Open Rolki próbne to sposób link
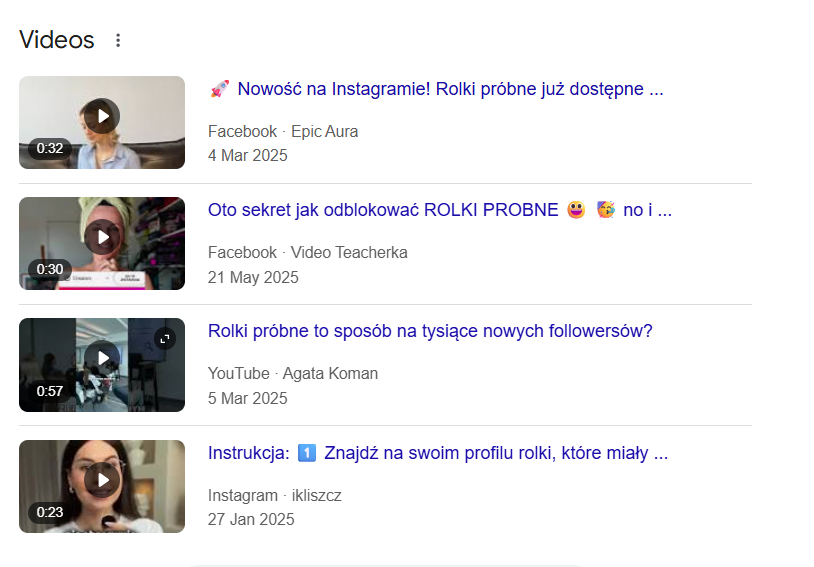 [430, 331]
